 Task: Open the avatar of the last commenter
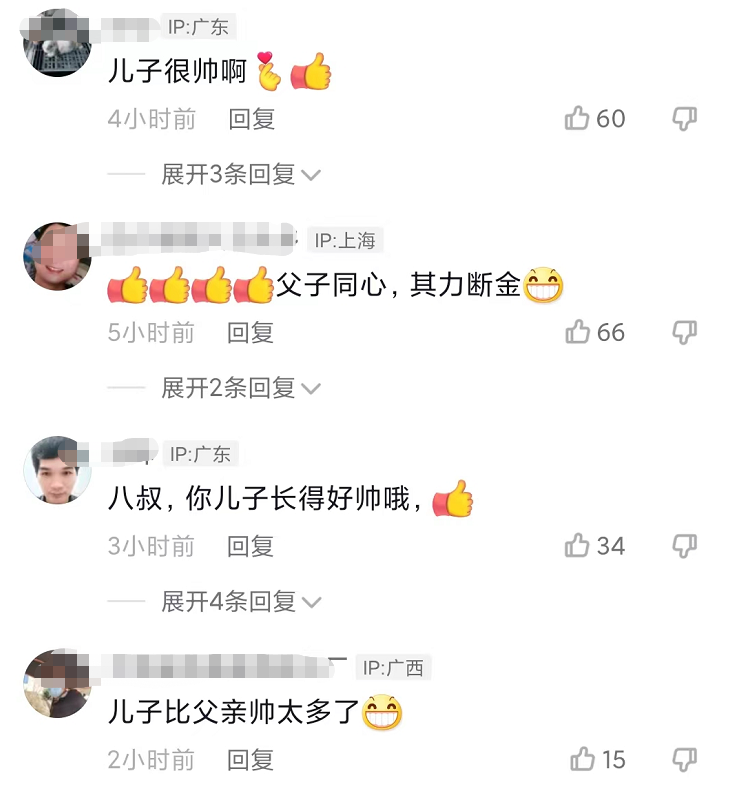click(x=57, y=686)
